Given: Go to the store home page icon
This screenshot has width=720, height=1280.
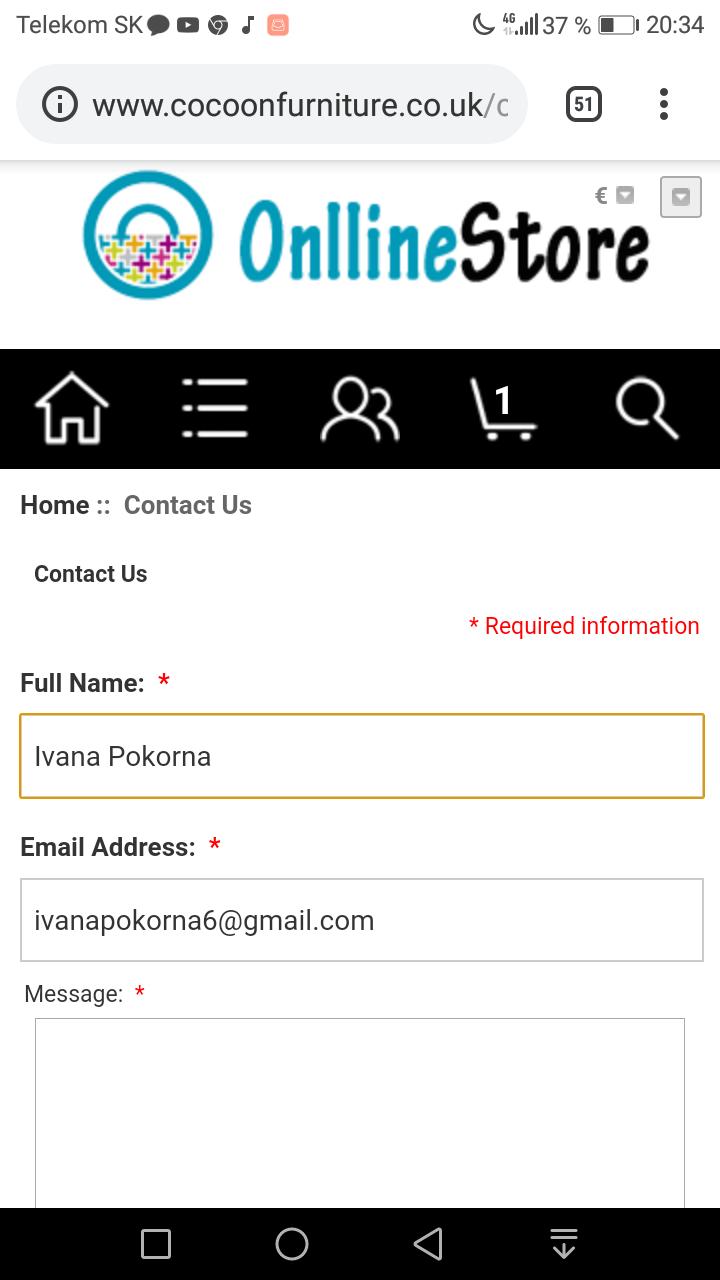Looking at the screenshot, I should click(x=72, y=408).
